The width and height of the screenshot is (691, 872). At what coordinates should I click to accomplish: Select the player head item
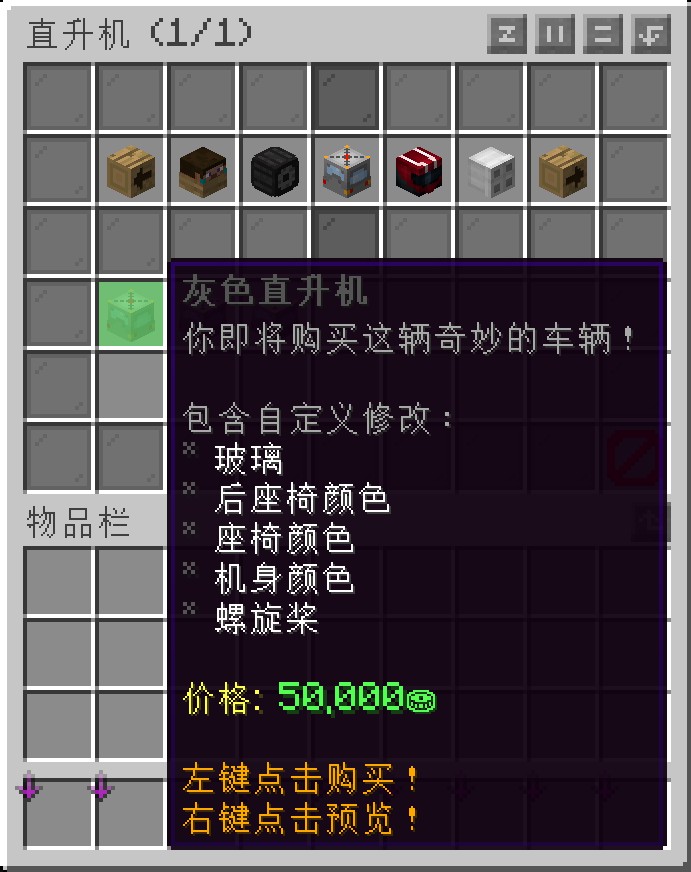(x=203, y=169)
